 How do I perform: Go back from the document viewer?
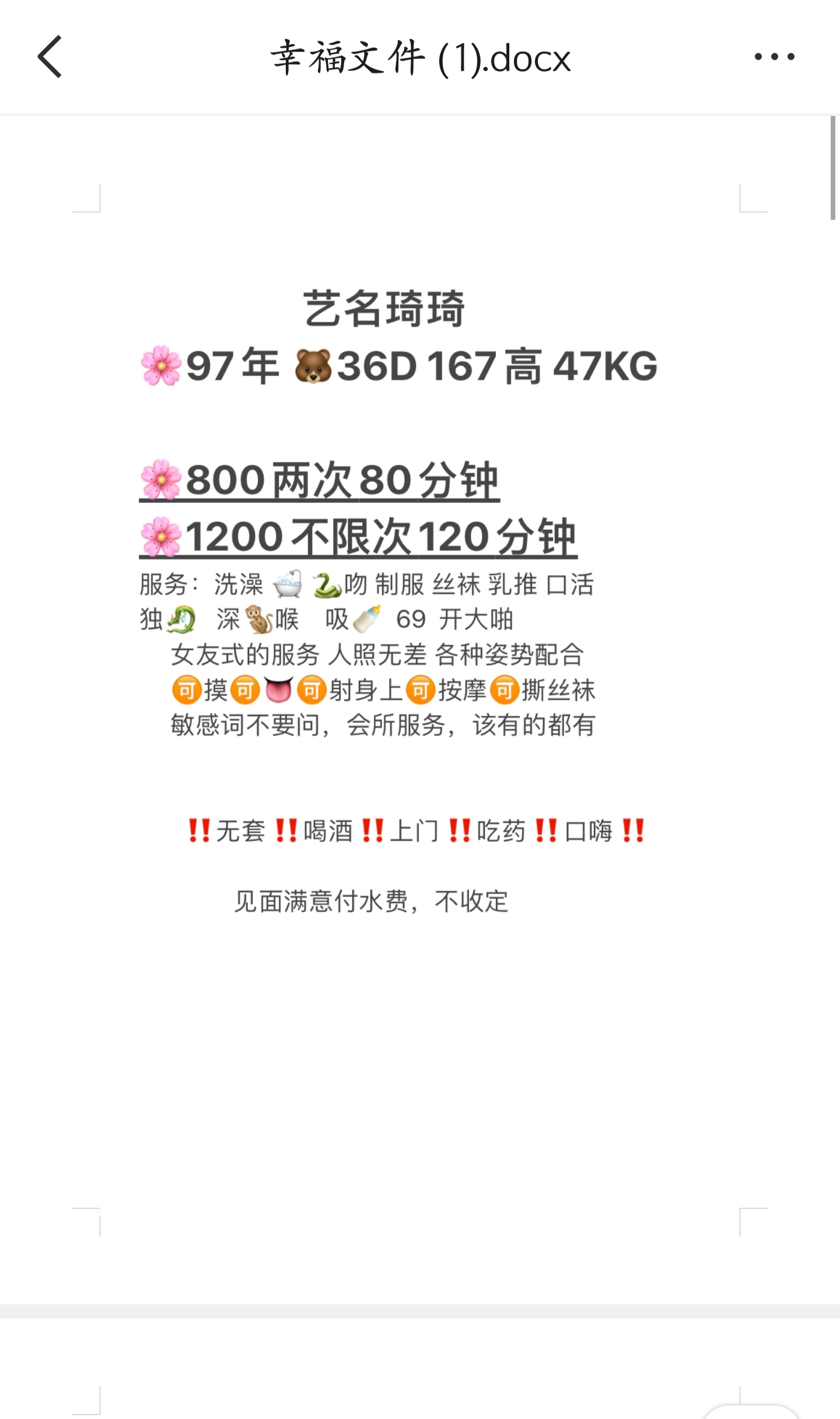tap(50, 57)
